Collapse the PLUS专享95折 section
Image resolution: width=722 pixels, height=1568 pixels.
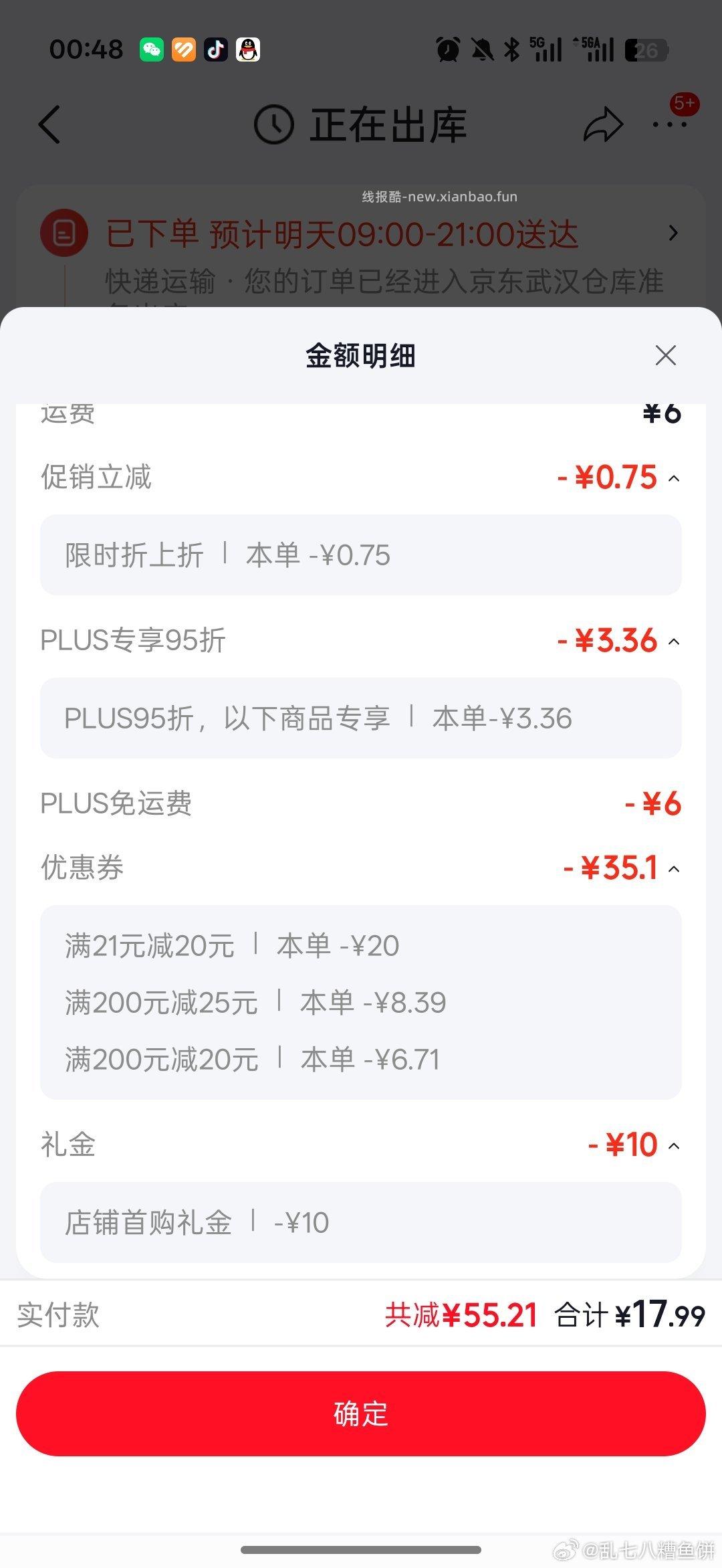pyautogui.click(x=675, y=640)
